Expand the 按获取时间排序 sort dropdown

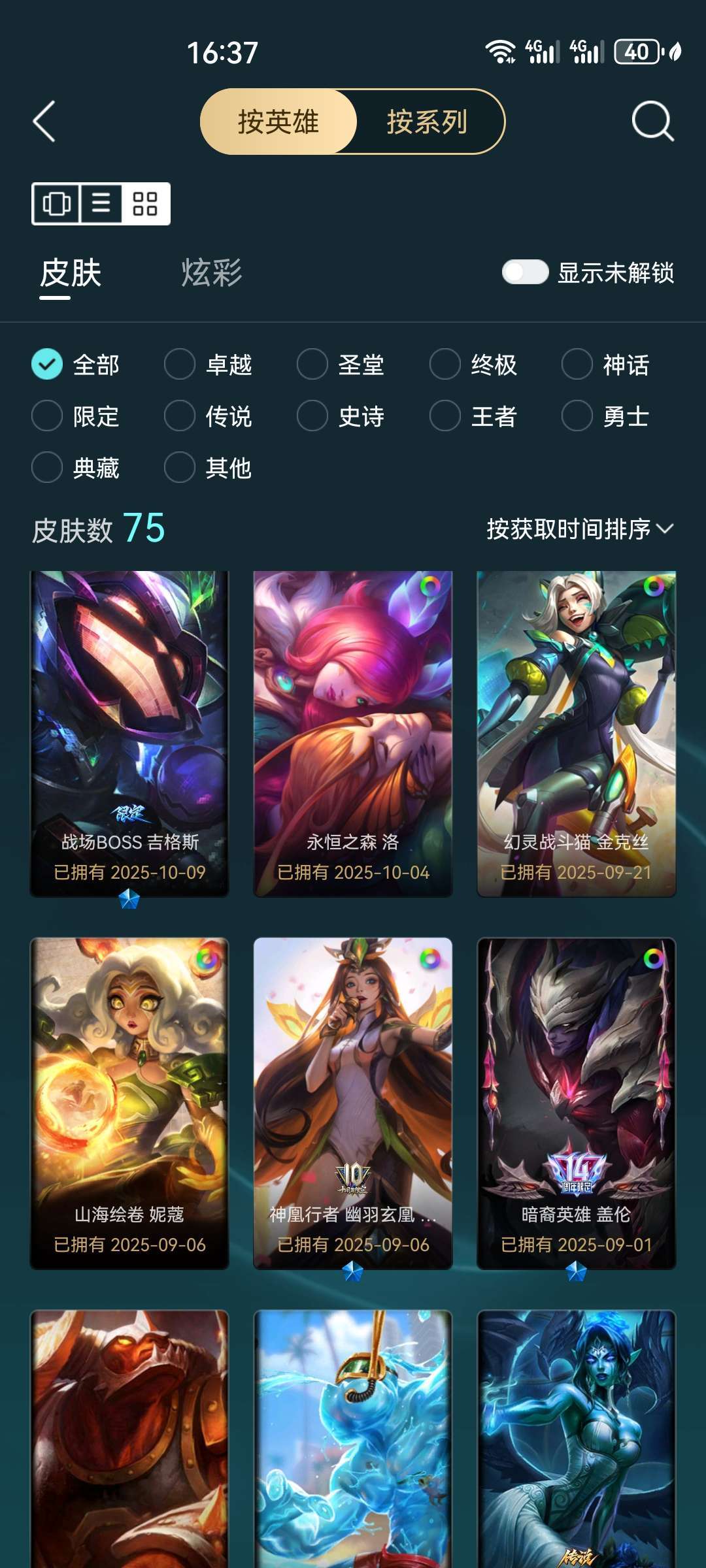(x=580, y=529)
